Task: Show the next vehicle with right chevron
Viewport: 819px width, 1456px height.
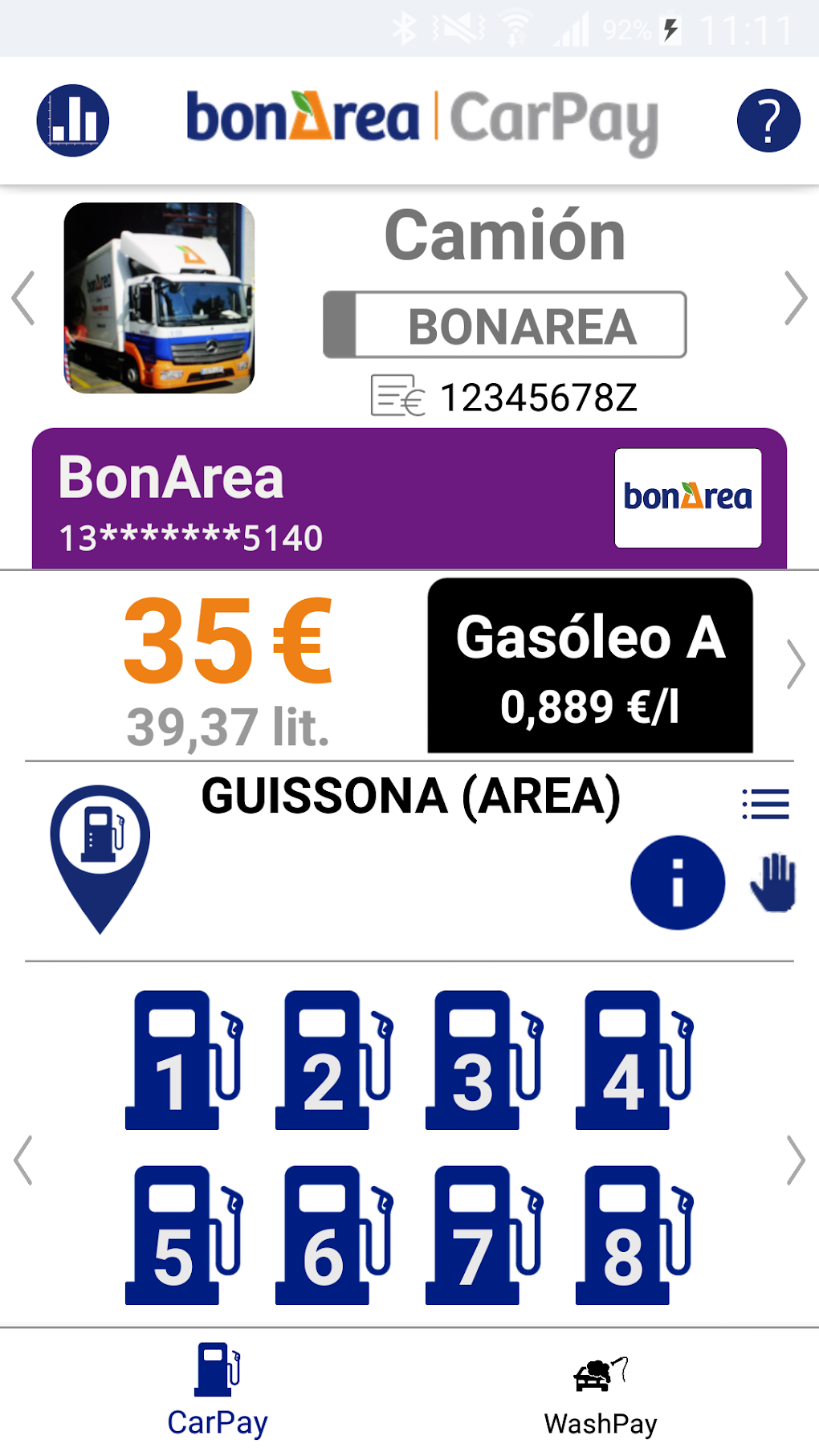Action: [x=796, y=297]
